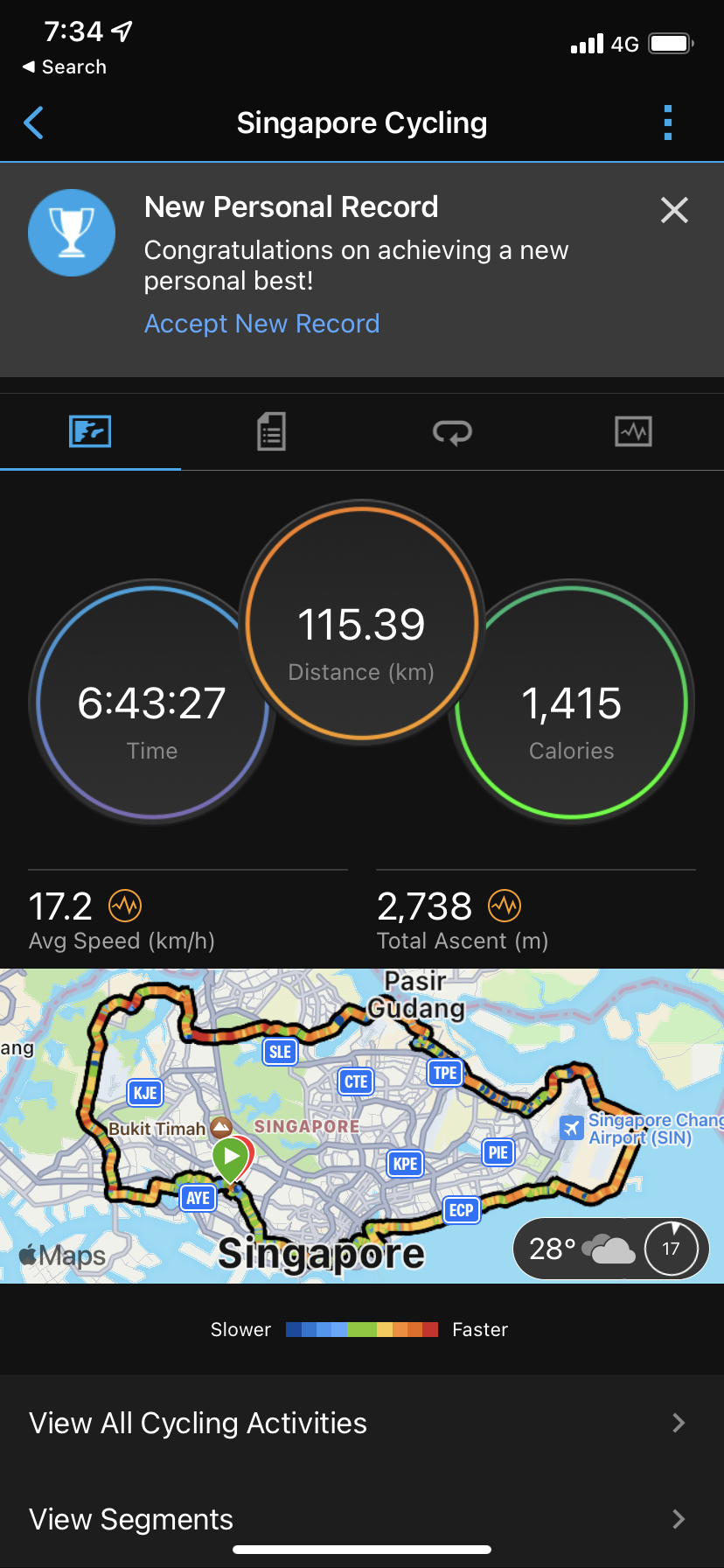Switch to the laps tab
Viewport: 724px width, 1568px height.
click(x=452, y=432)
